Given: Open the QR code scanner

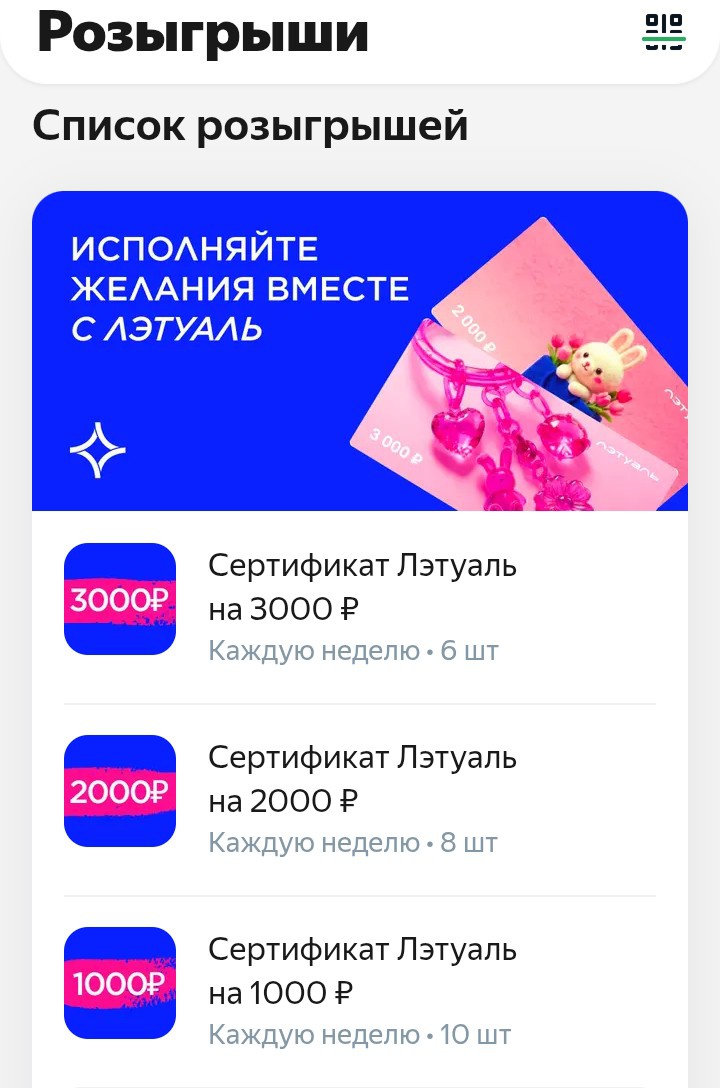Looking at the screenshot, I should coord(663,31).
